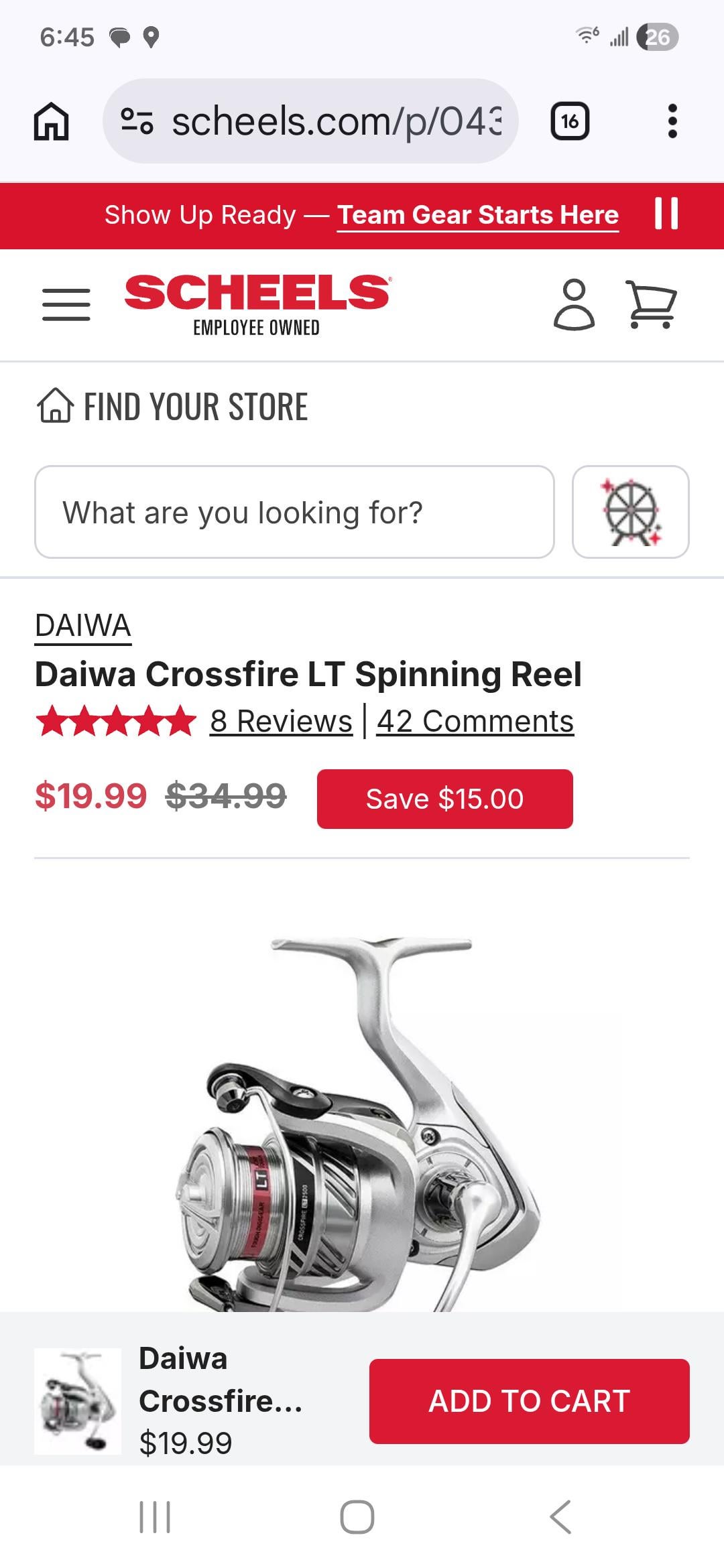
Task: Add the Daiwa Crossfire reel to cart
Action: [x=529, y=1401]
